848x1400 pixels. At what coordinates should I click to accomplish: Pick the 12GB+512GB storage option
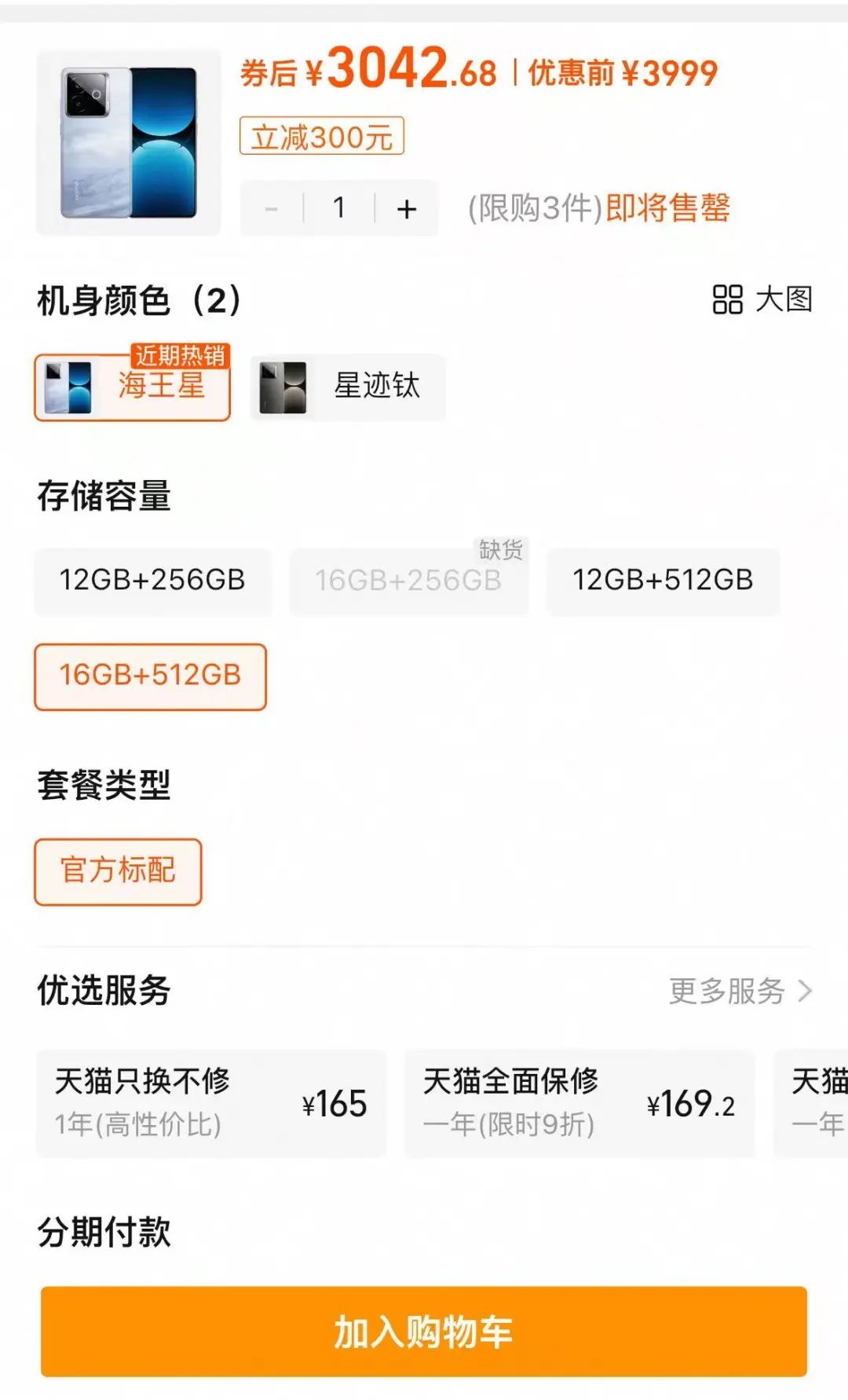click(663, 581)
